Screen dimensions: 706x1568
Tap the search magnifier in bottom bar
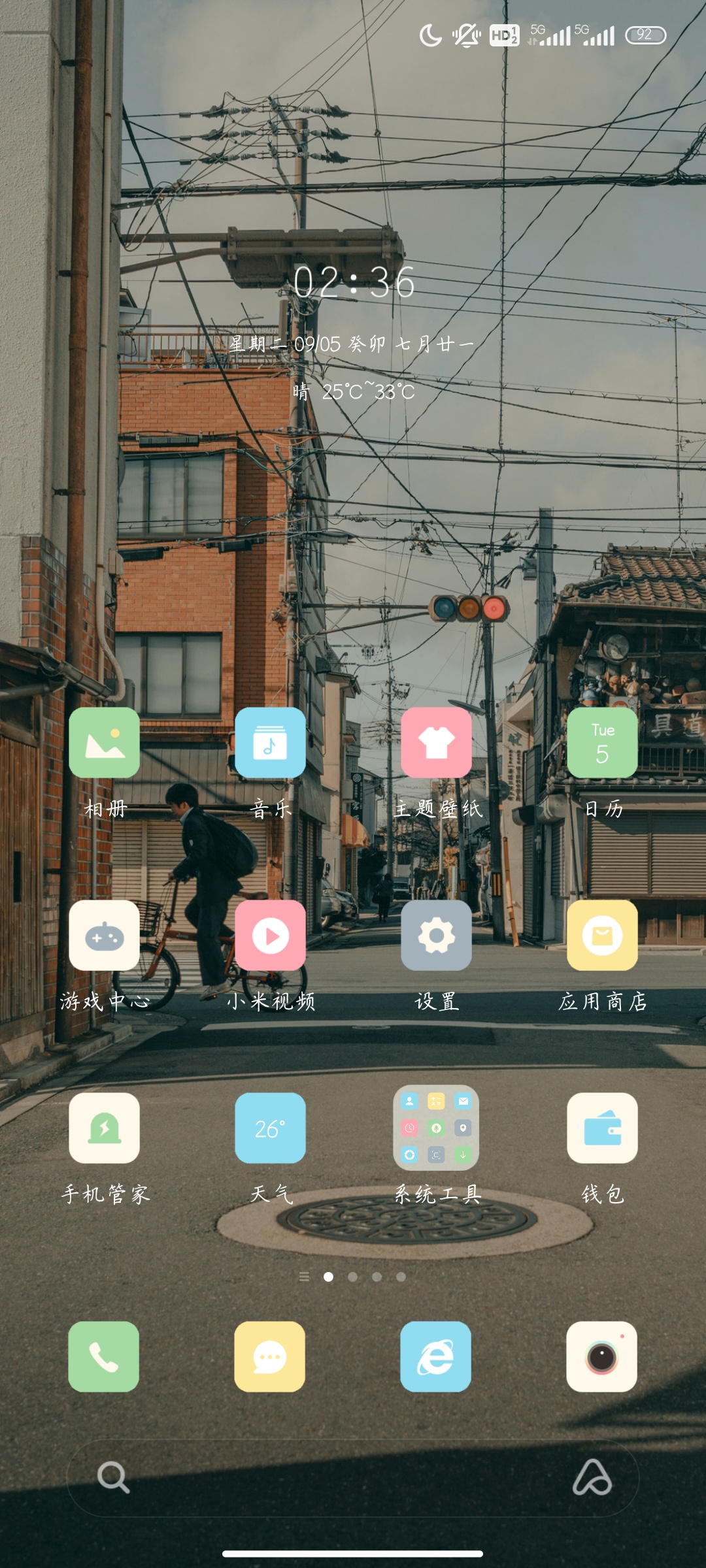point(113,1477)
